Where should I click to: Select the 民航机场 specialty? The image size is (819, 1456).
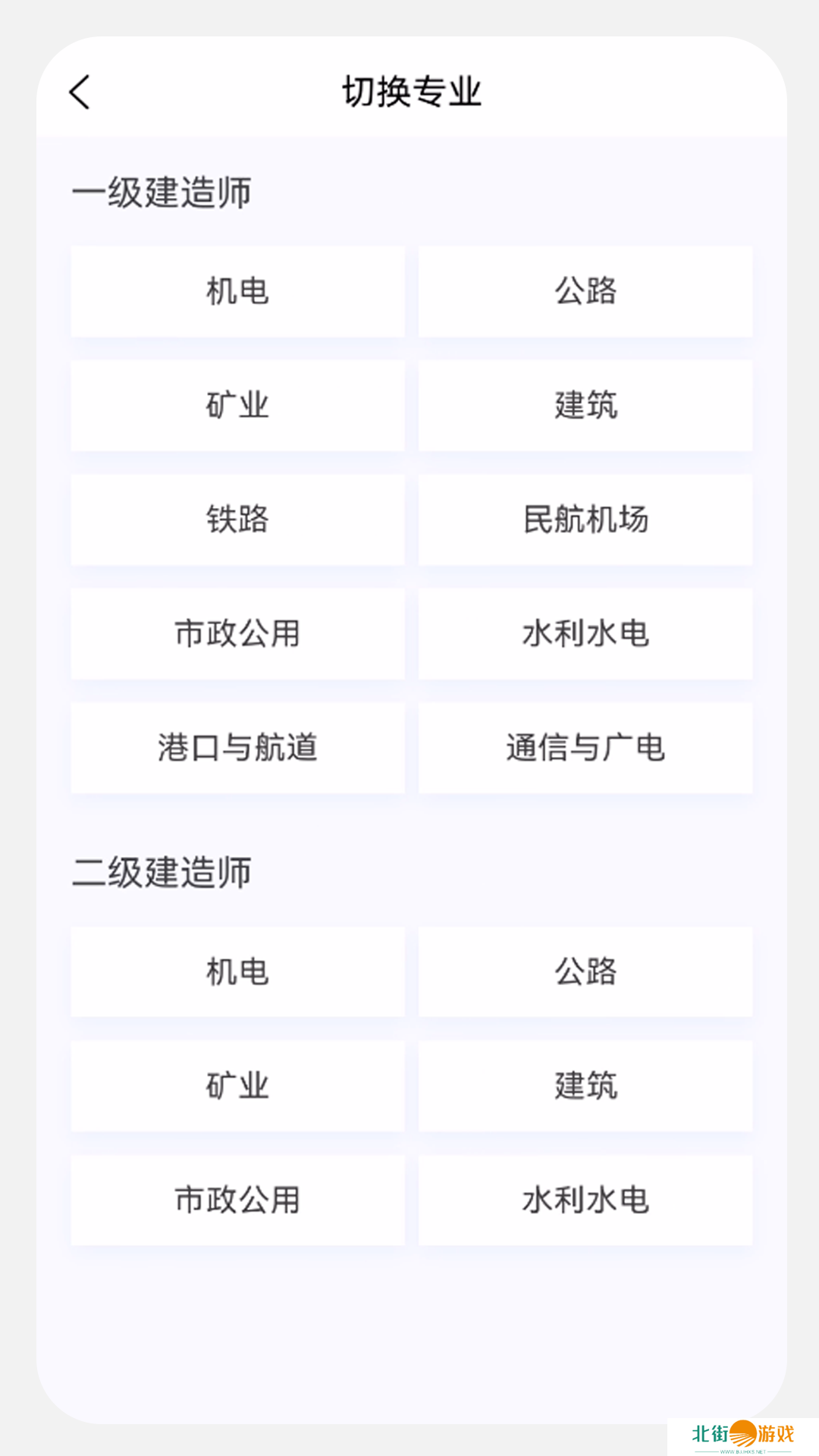(585, 520)
